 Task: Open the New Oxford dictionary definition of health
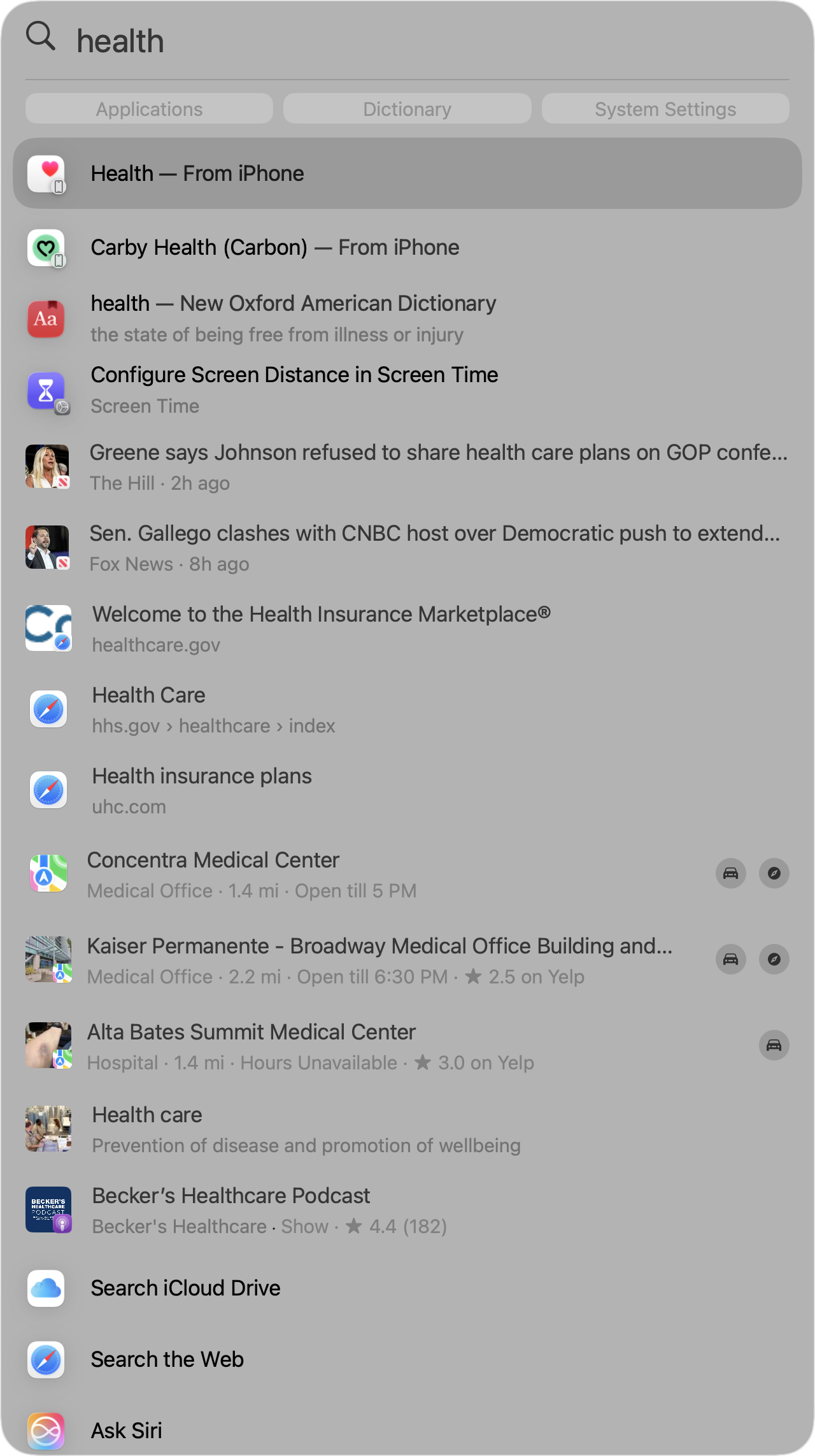407,318
